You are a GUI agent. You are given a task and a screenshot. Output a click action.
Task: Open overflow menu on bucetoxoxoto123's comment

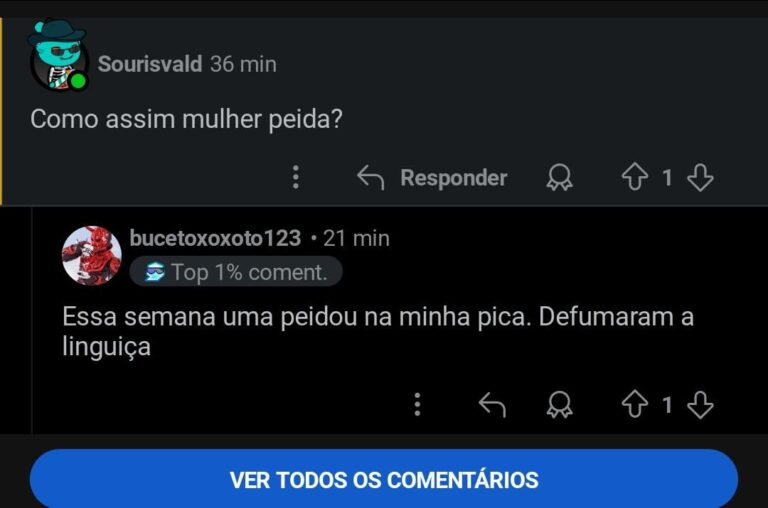click(x=417, y=405)
